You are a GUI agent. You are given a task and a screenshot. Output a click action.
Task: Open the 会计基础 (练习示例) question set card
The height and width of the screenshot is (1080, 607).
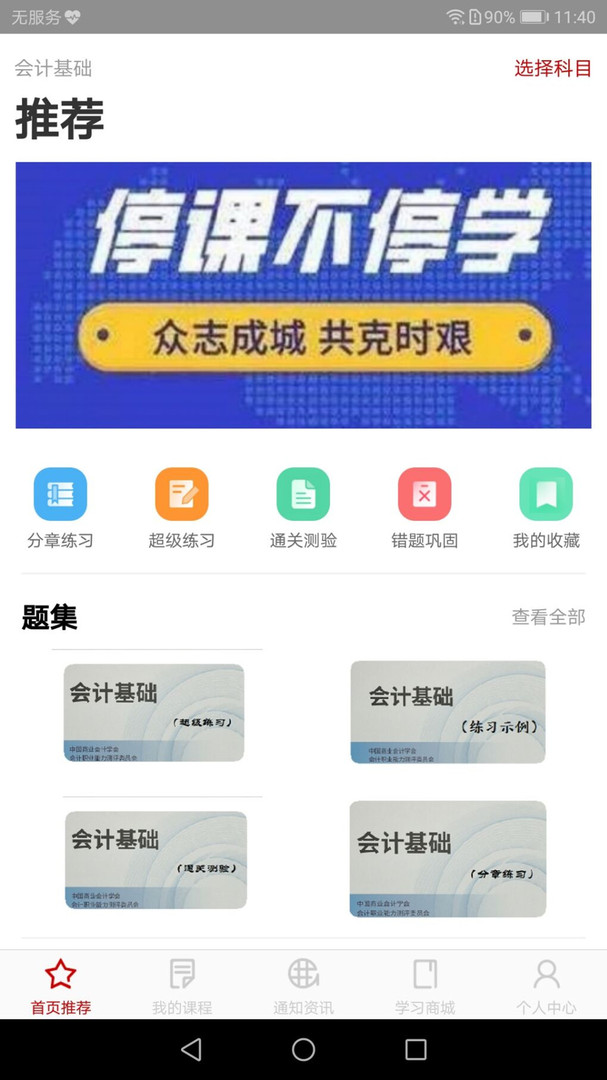tap(448, 712)
